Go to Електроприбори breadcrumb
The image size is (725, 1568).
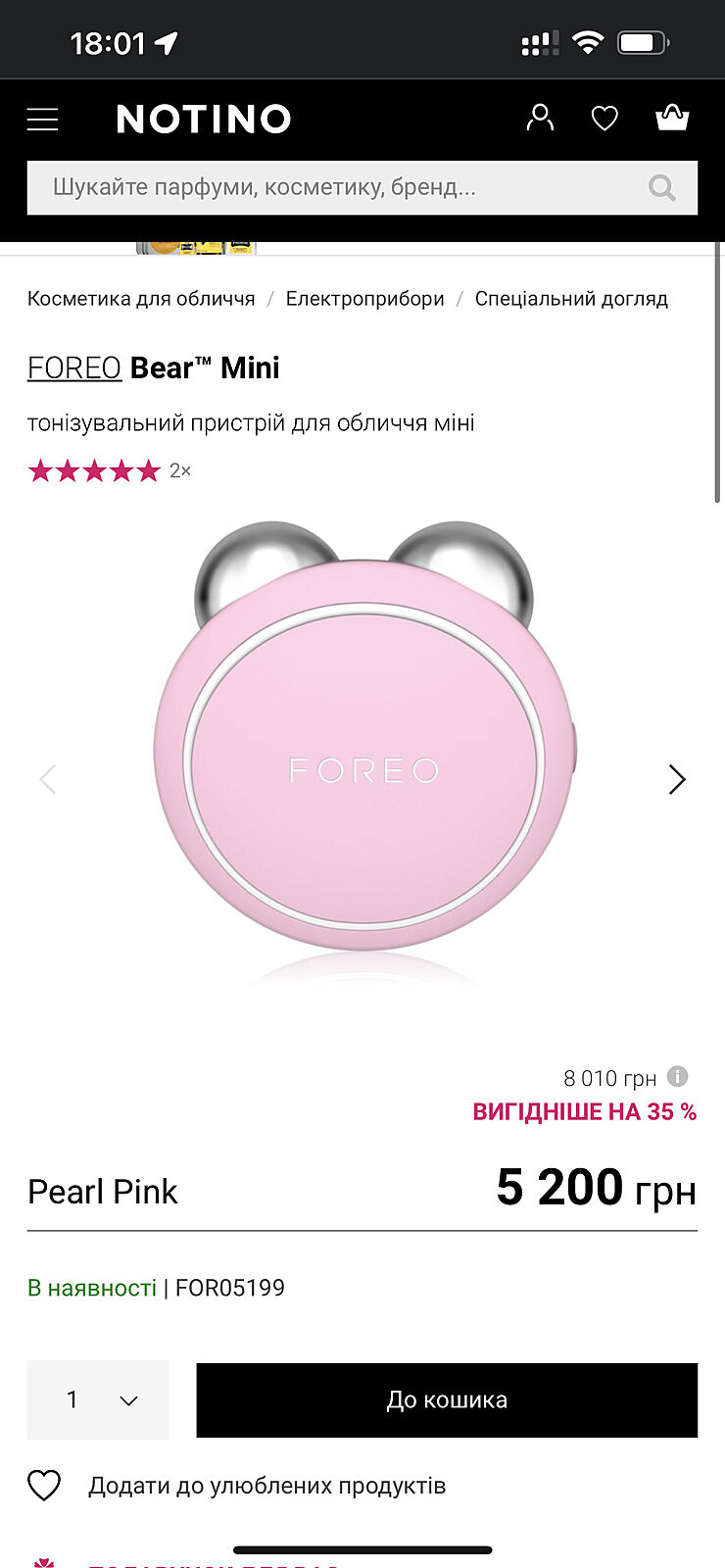tap(364, 299)
